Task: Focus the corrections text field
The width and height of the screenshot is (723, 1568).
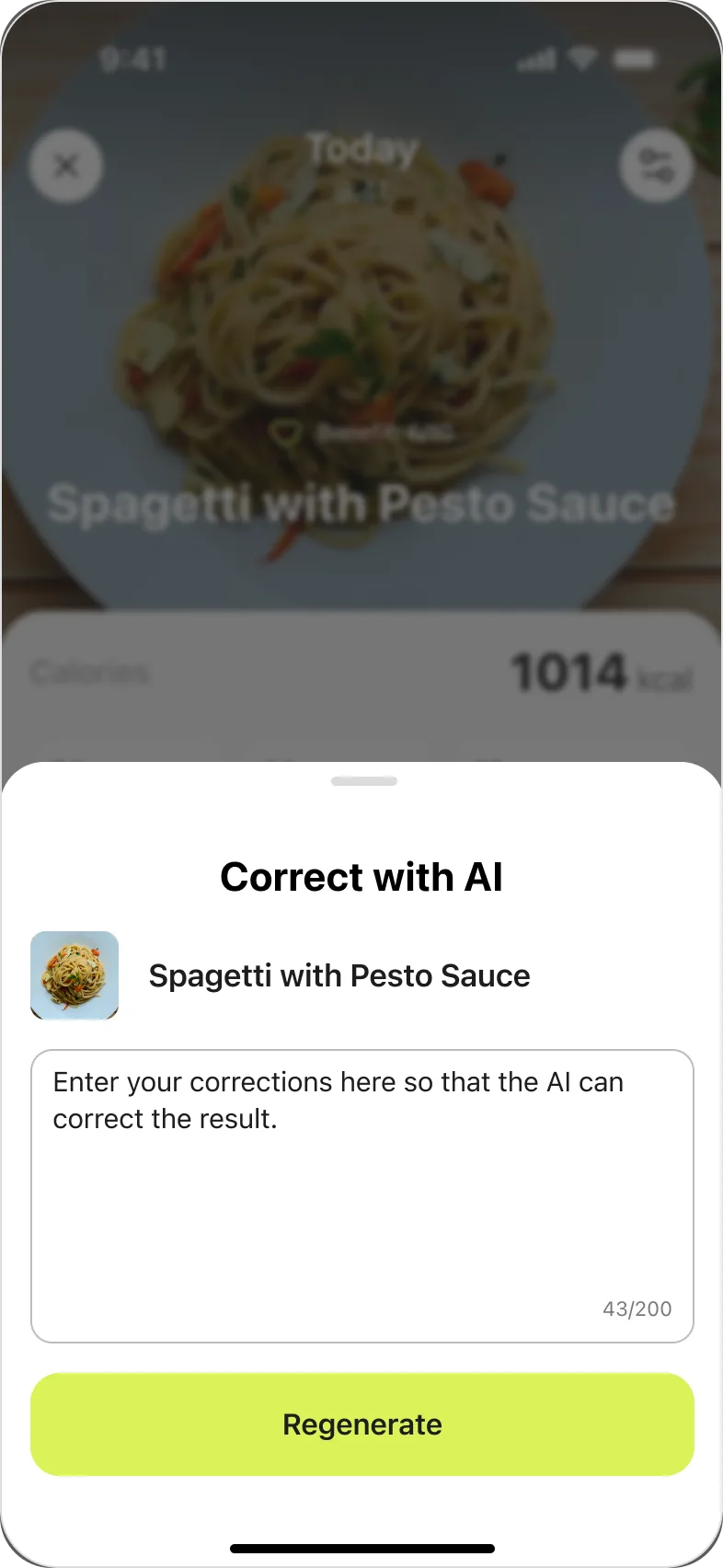Action: click(362, 1195)
